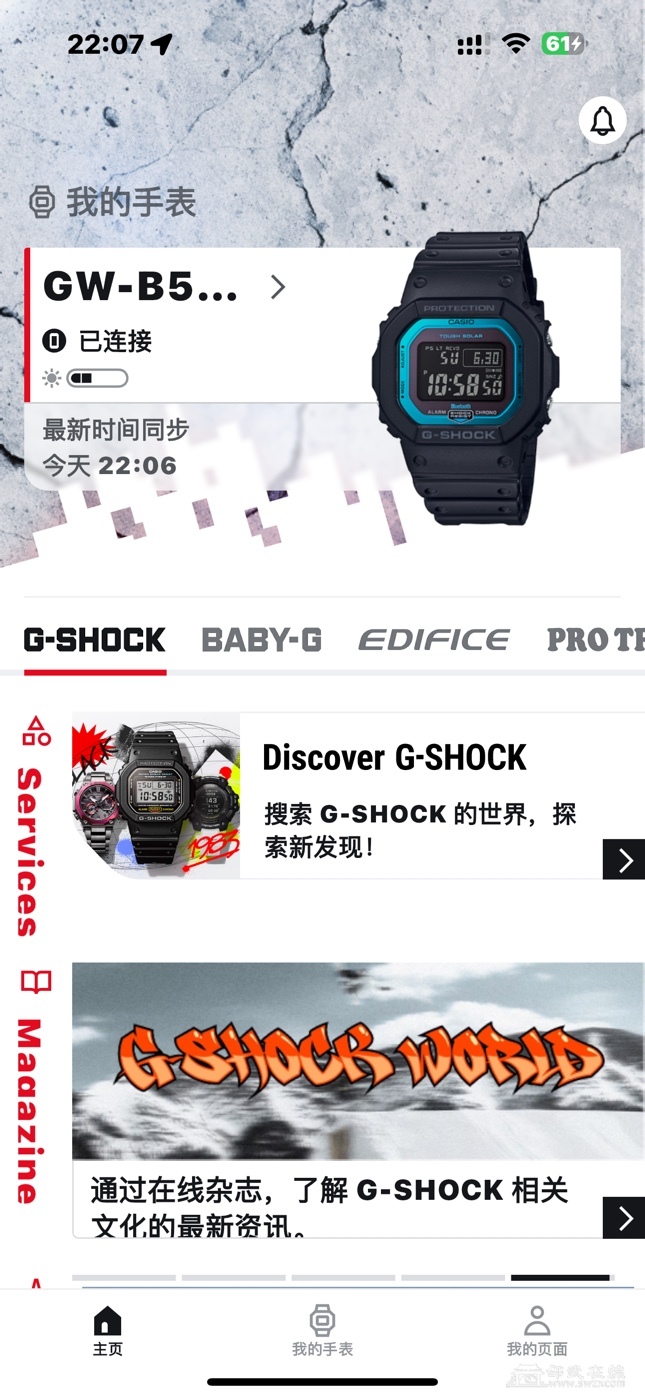
Task: Select the EDIFICE brand tab
Action: pyautogui.click(x=434, y=640)
